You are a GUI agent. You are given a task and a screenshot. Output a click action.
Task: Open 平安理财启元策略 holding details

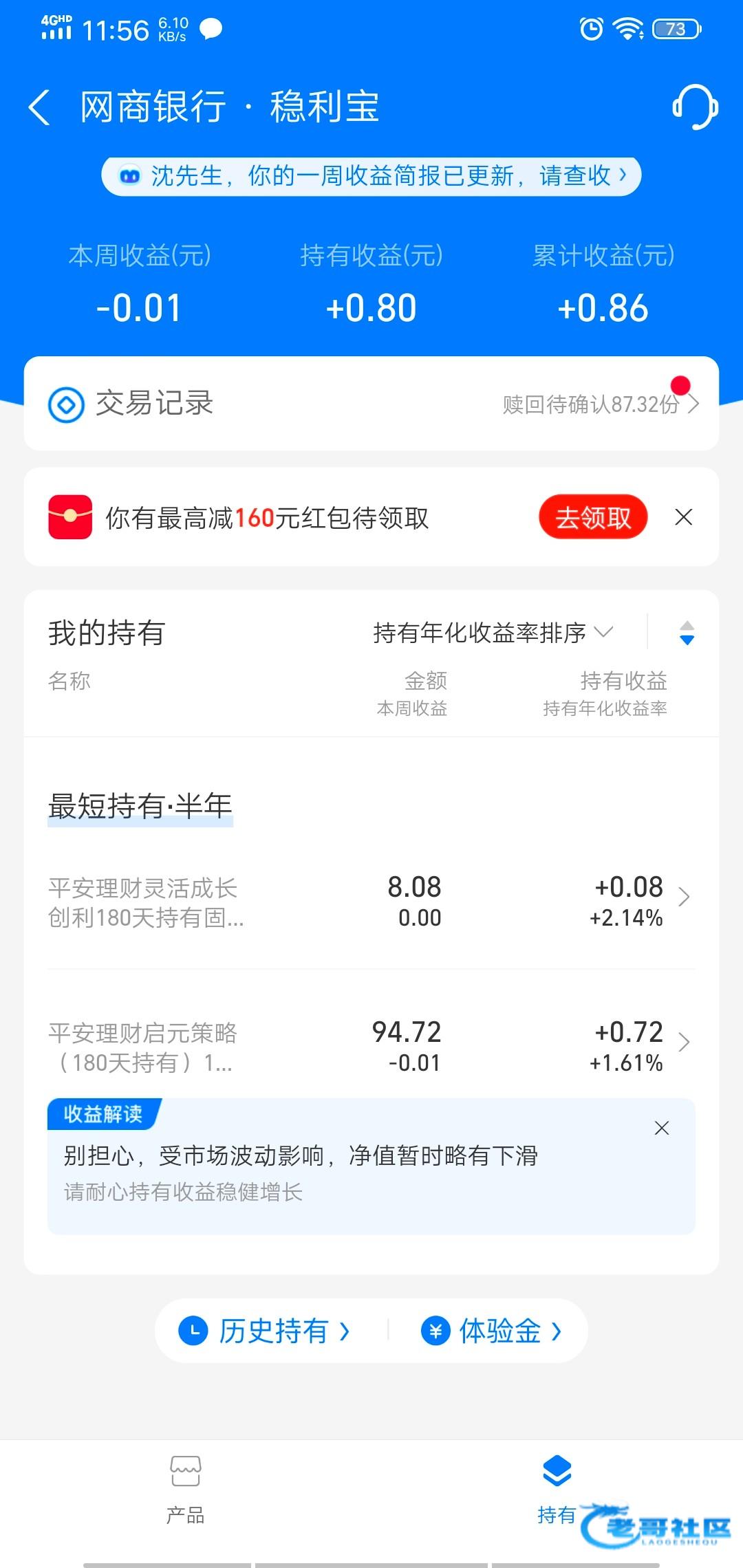[x=371, y=1047]
